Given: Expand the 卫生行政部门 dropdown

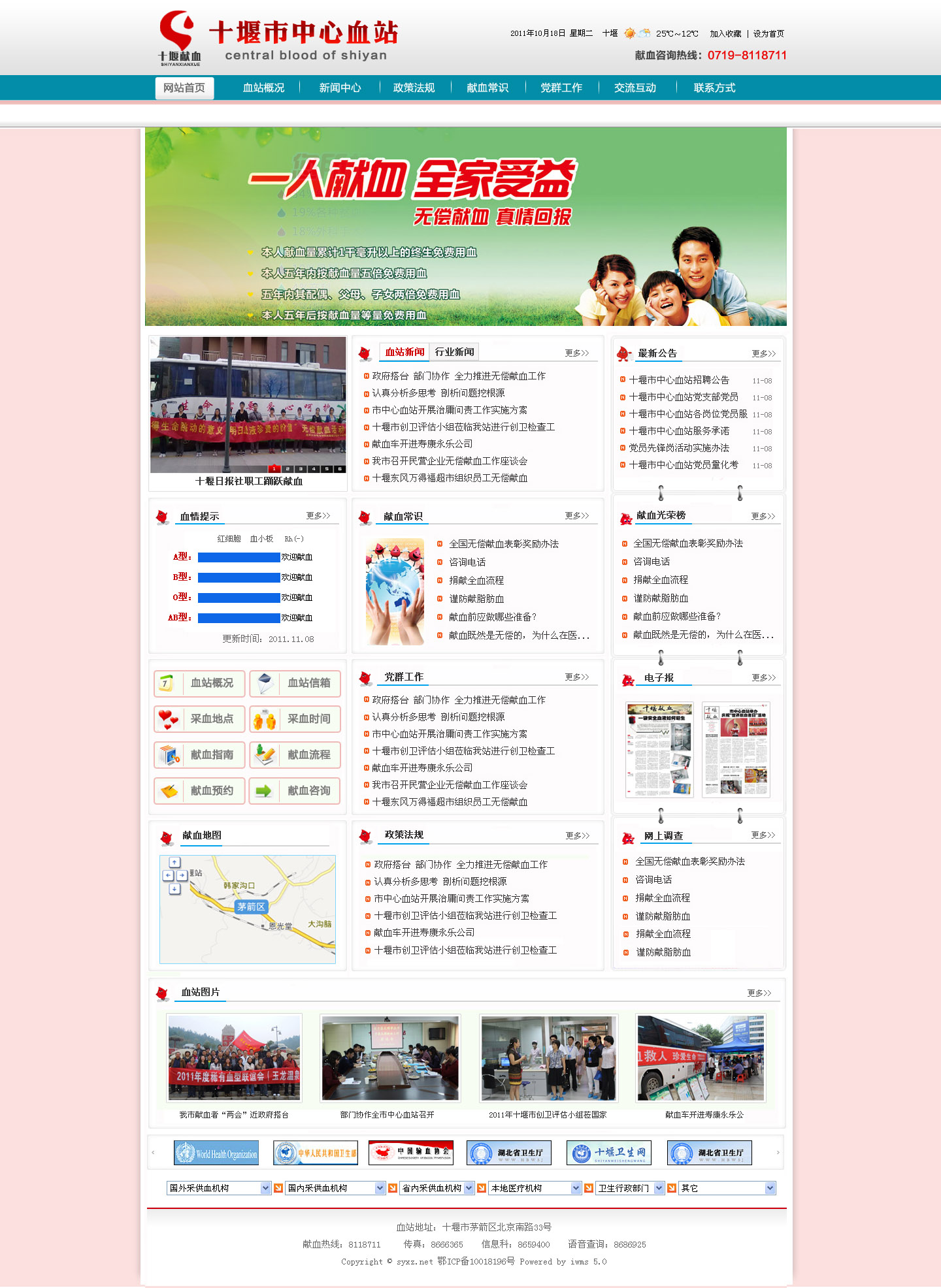Looking at the screenshot, I should click(x=659, y=1188).
